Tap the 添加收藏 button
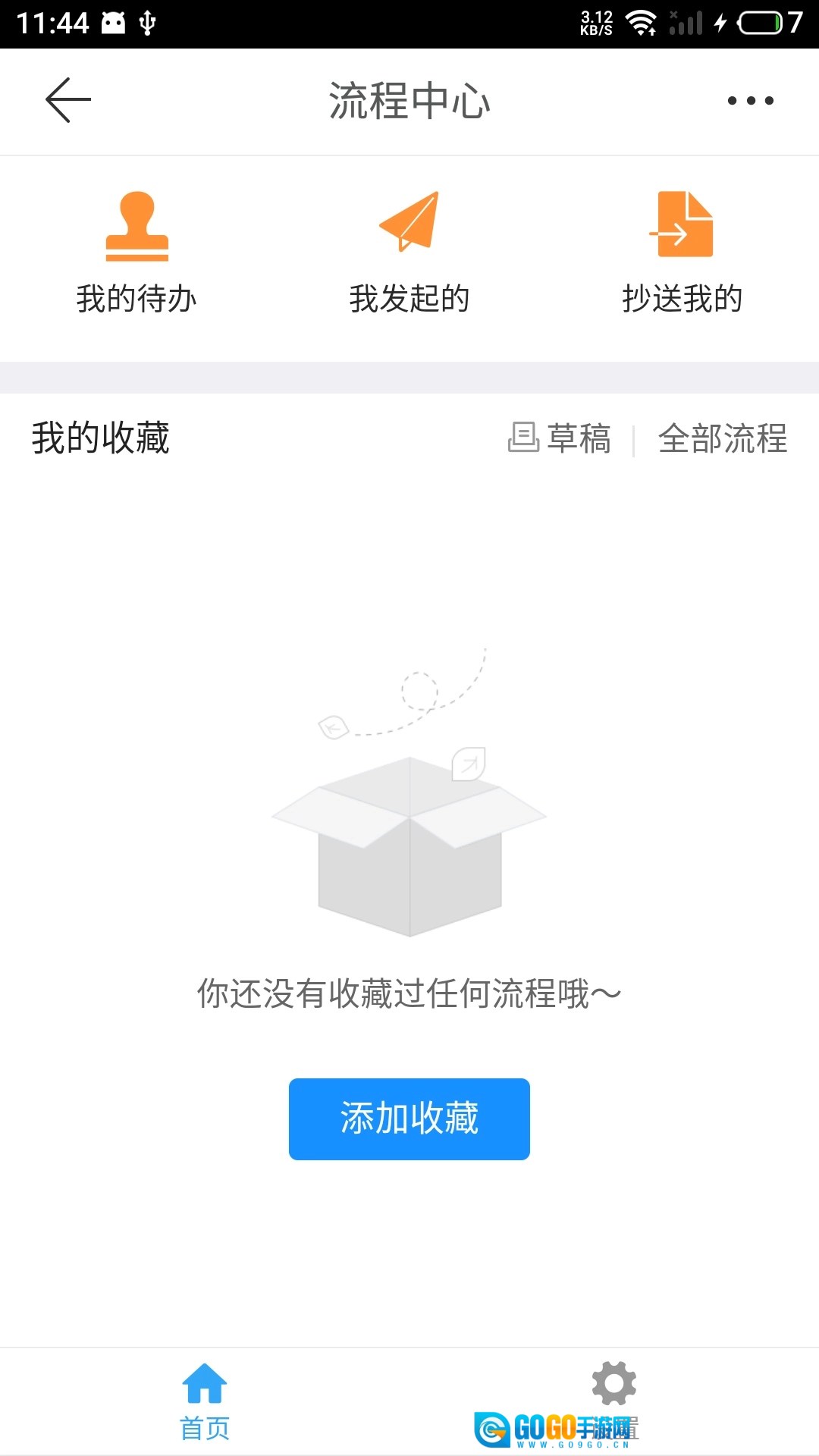Image resolution: width=819 pixels, height=1456 pixels. tap(409, 1119)
